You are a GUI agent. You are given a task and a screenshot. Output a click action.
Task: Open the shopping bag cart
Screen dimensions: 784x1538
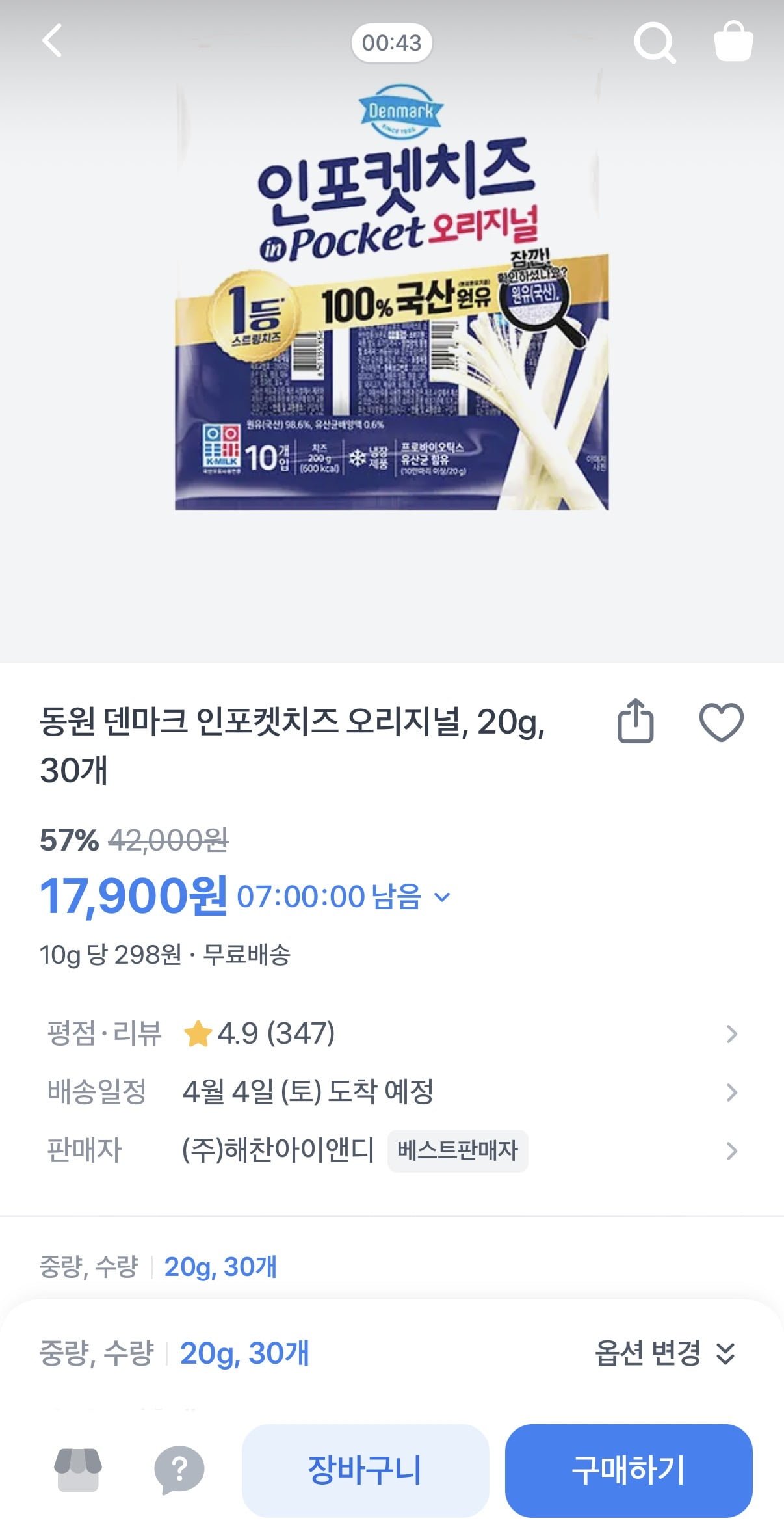click(x=733, y=42)
